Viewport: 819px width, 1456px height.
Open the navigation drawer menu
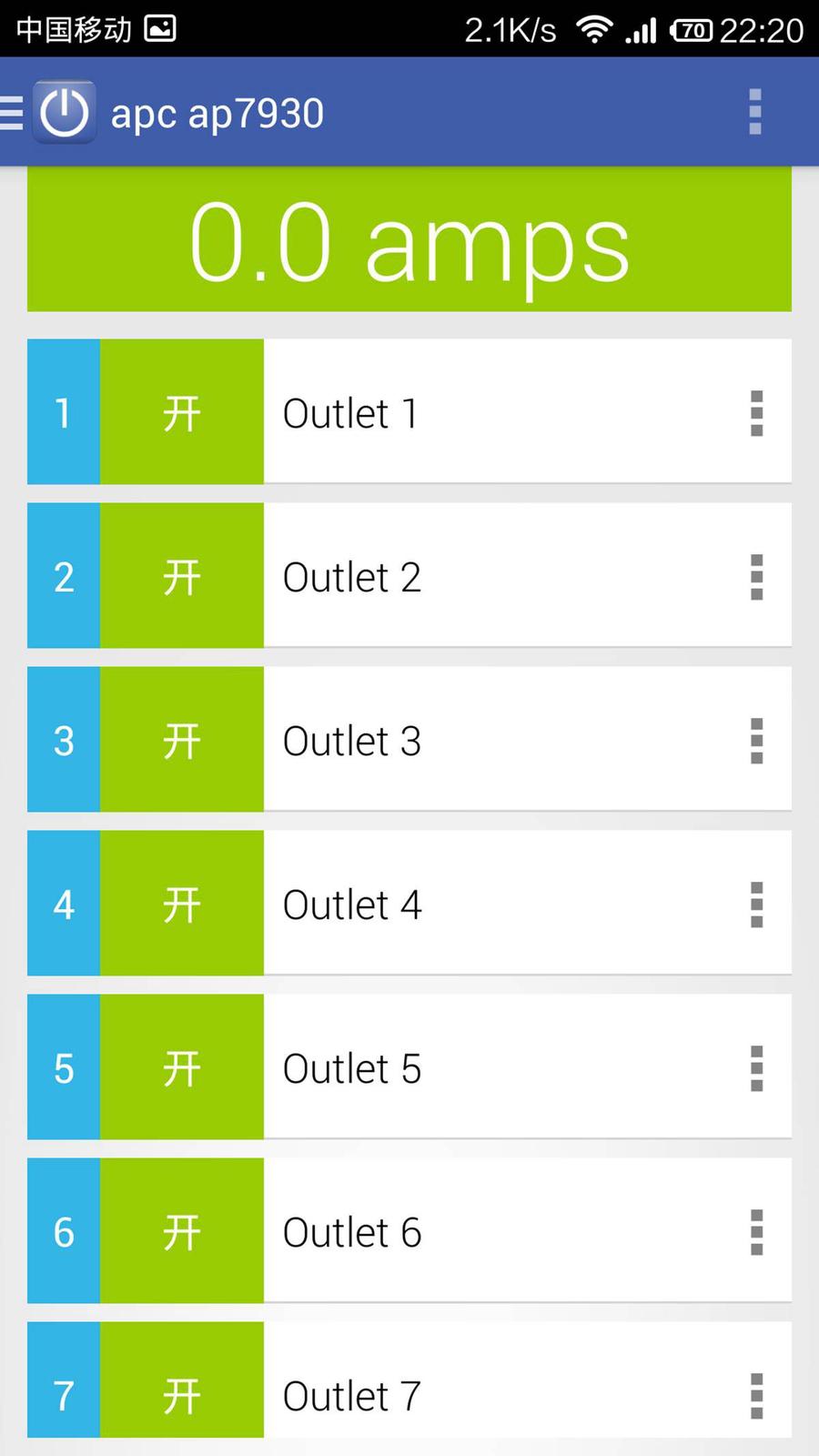(15, 113)
